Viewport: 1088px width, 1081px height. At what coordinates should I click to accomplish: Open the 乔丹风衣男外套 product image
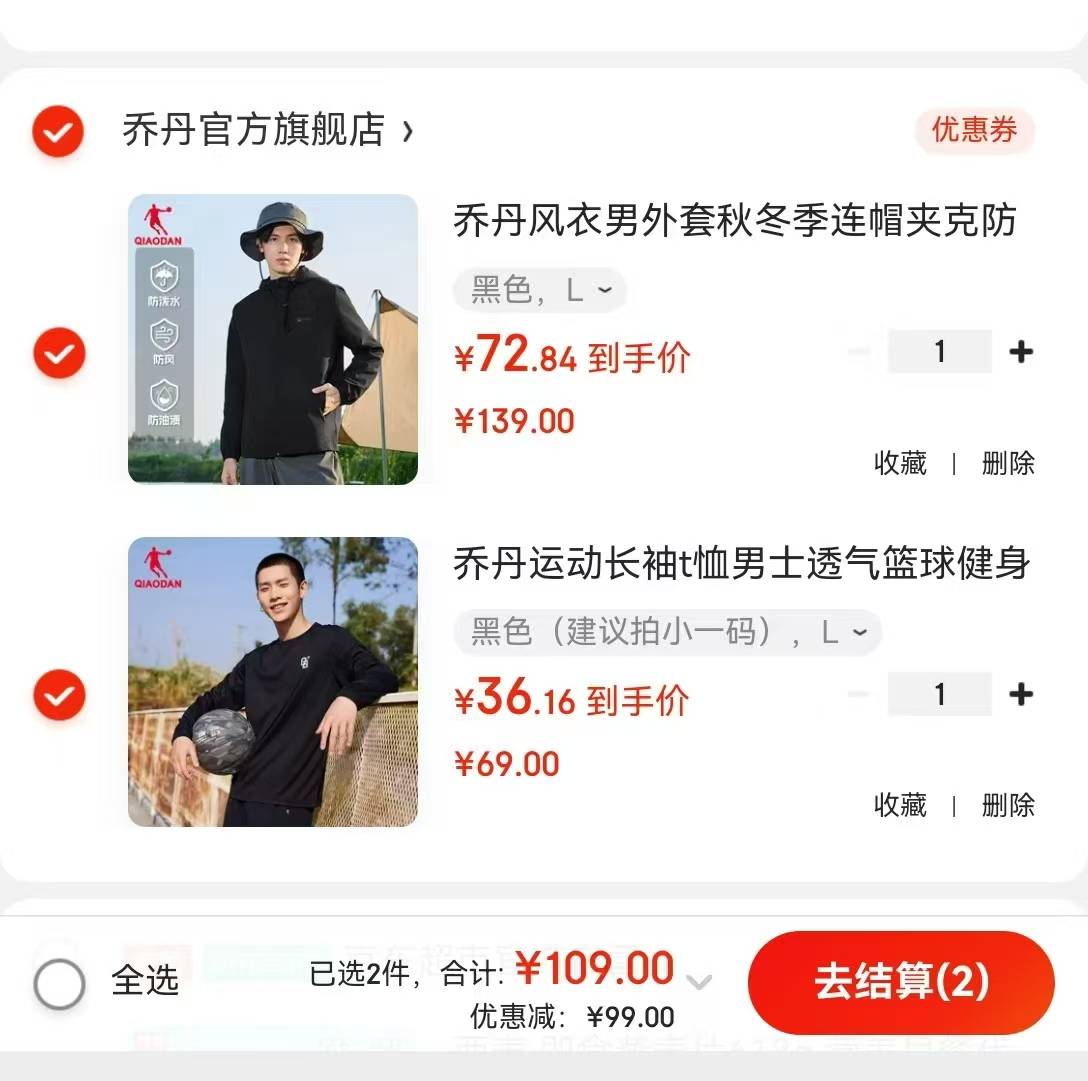(273, 339)
